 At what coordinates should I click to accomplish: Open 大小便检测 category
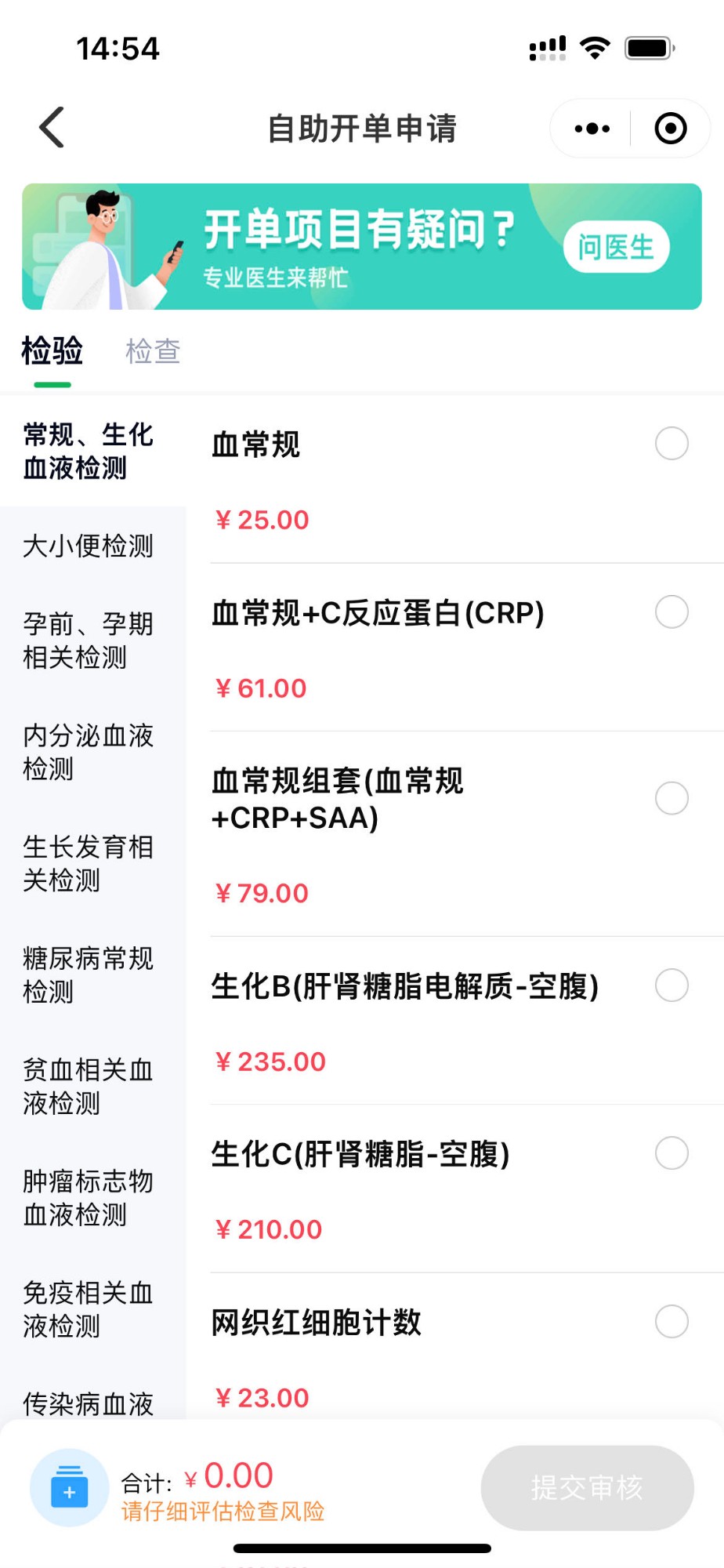pos(92,546)
